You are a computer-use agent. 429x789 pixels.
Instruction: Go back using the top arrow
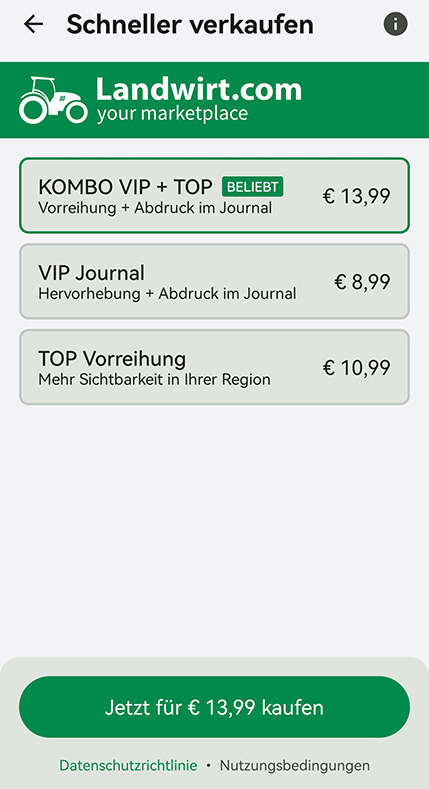34,24
